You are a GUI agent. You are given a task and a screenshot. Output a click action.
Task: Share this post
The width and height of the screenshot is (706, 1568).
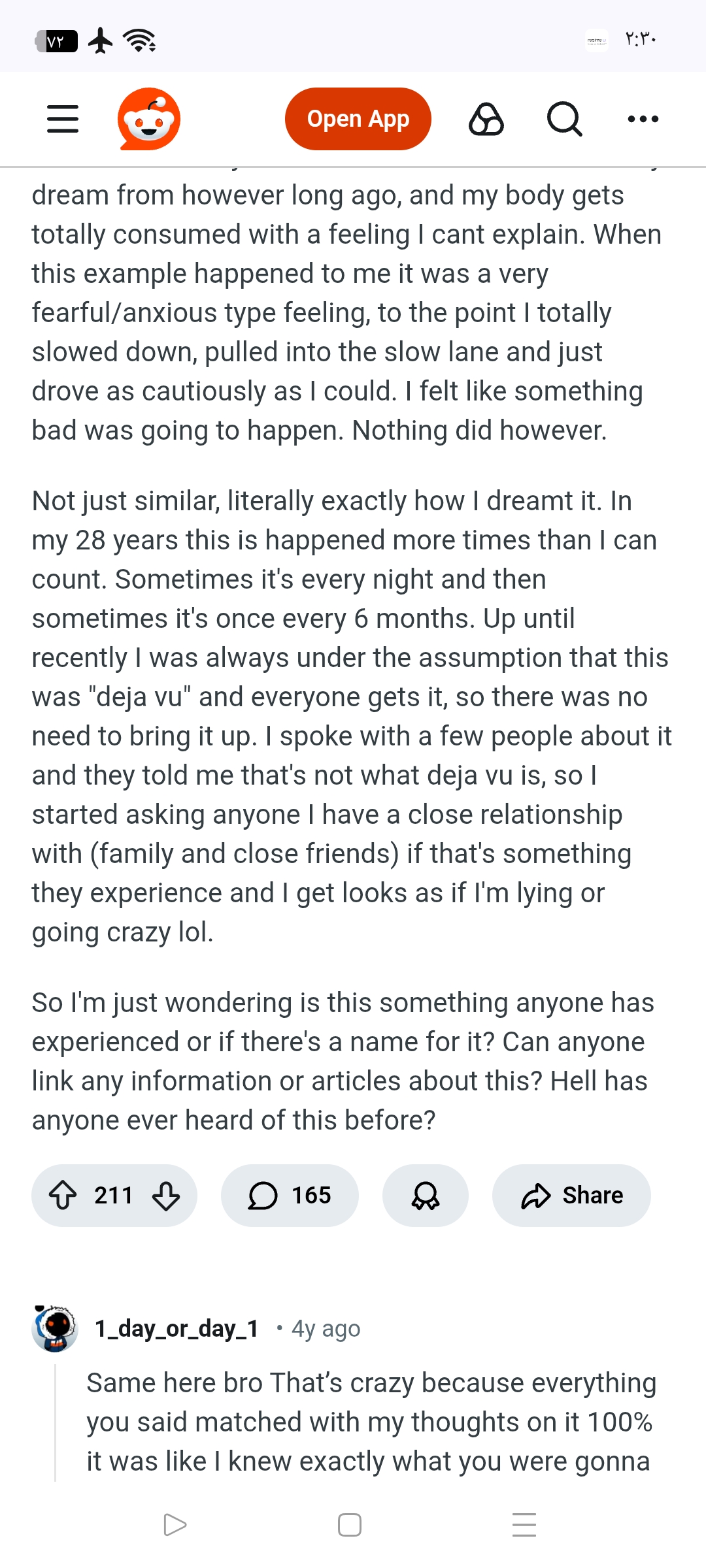pos(571,1196)
